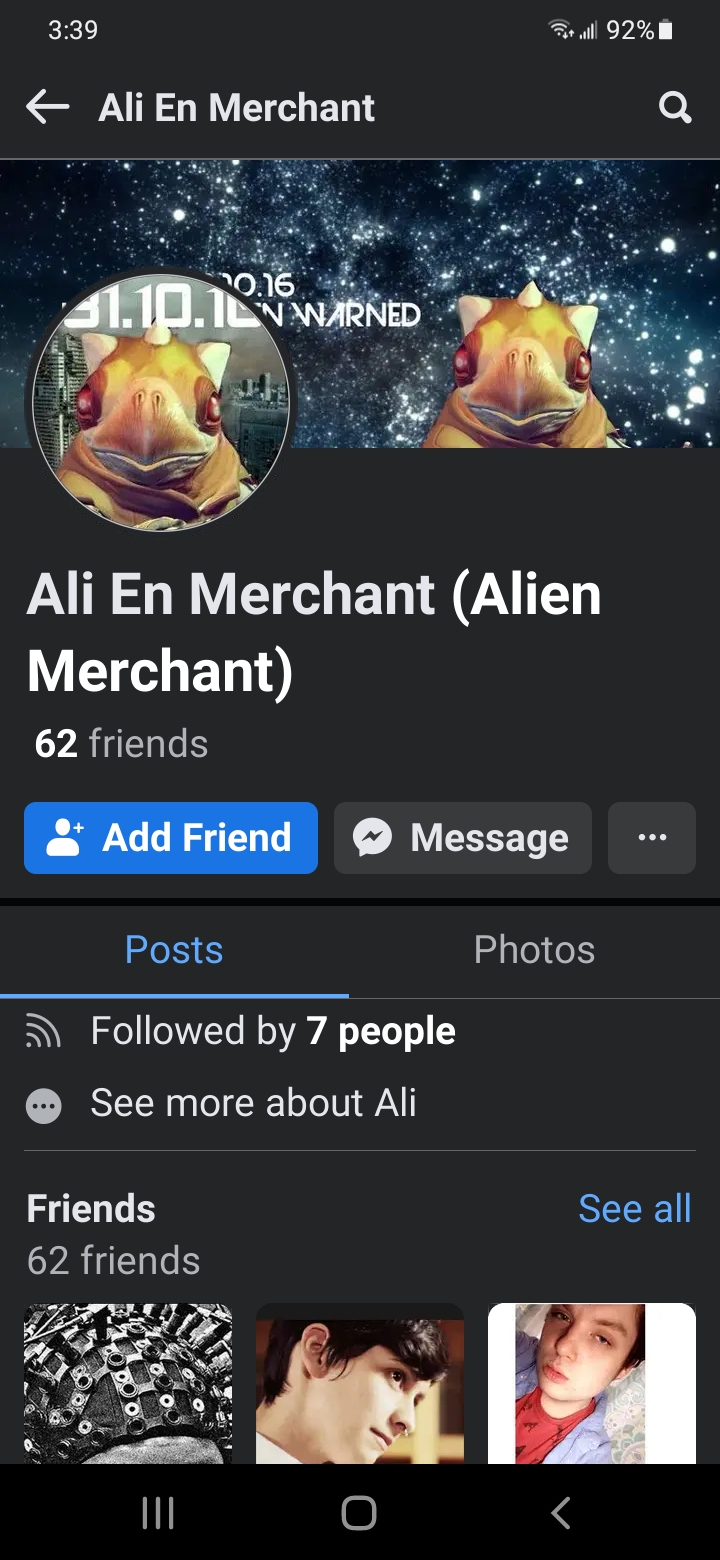
Task: Switch to the Photos tab
Action: pos(534,950)
